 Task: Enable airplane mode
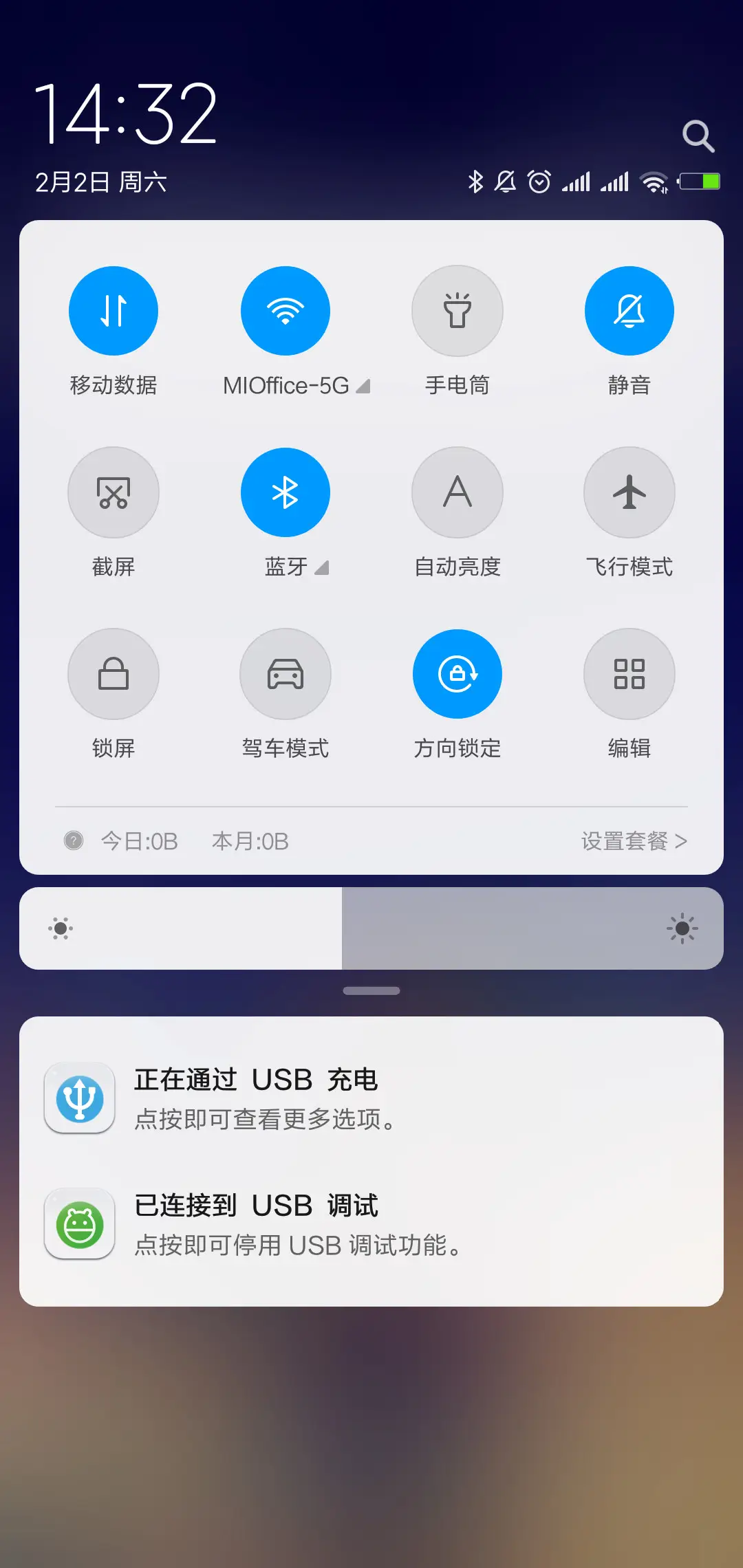[x=629, y=492]
